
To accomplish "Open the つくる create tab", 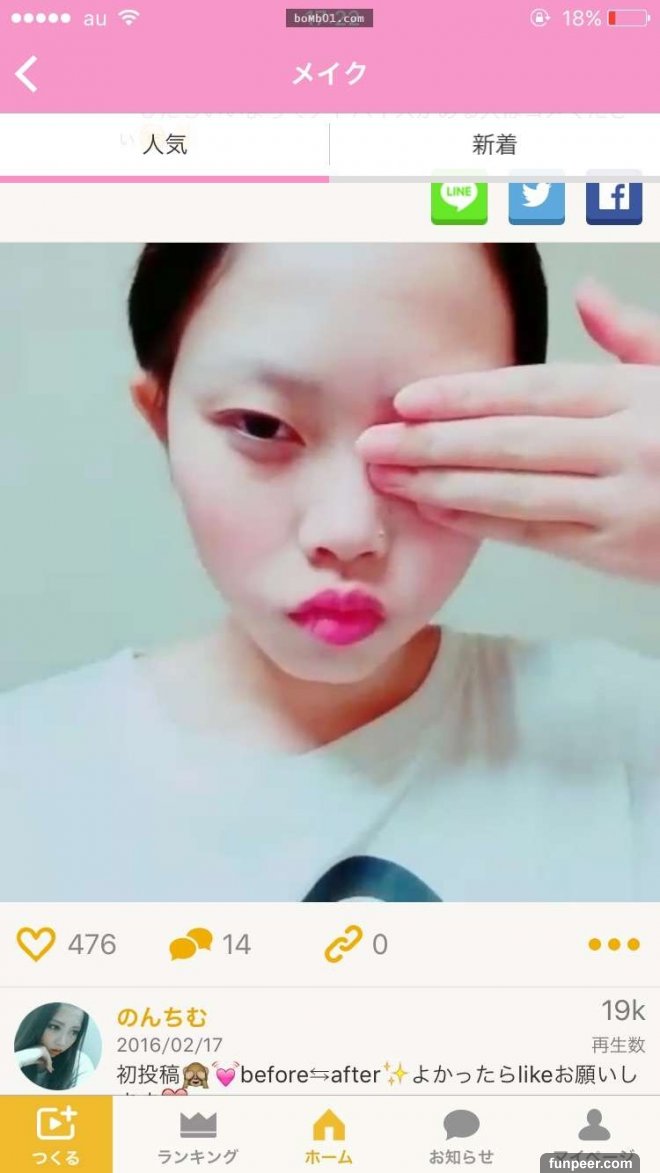I will click(56, 1135).
